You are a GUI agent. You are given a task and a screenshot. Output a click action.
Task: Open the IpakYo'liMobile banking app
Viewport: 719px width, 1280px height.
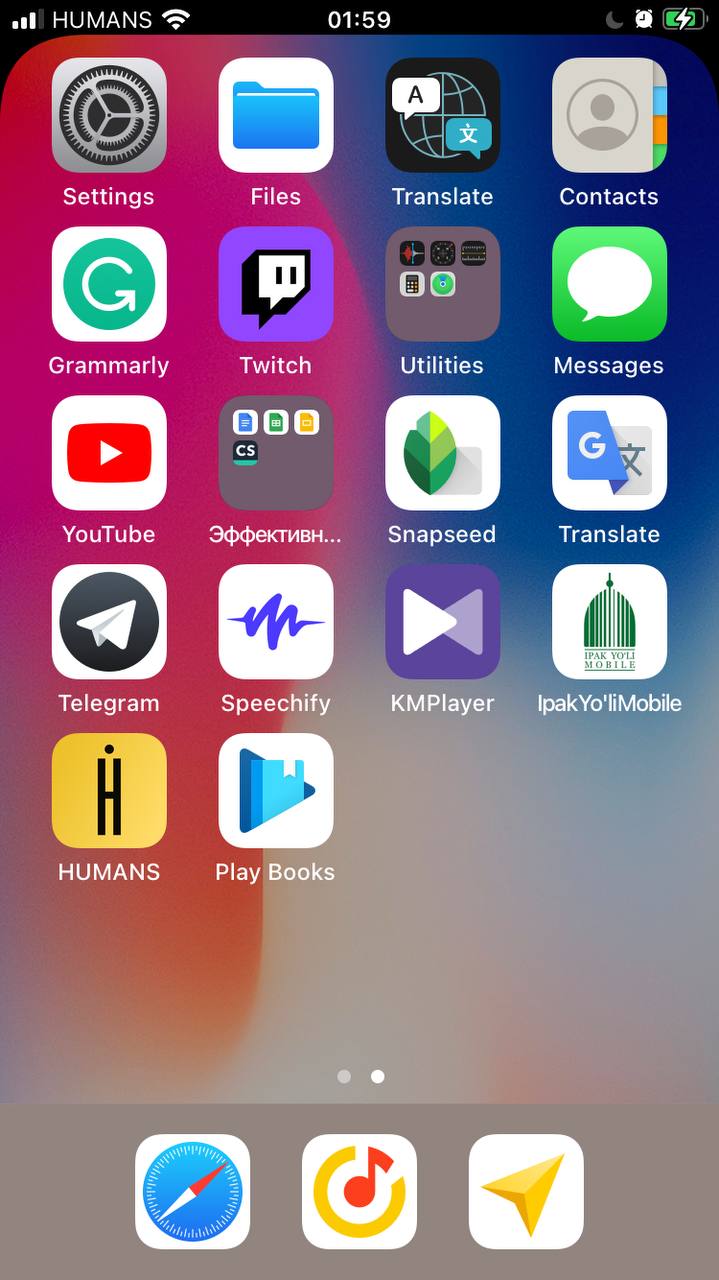pyautogui.click(x=609, y=622)
